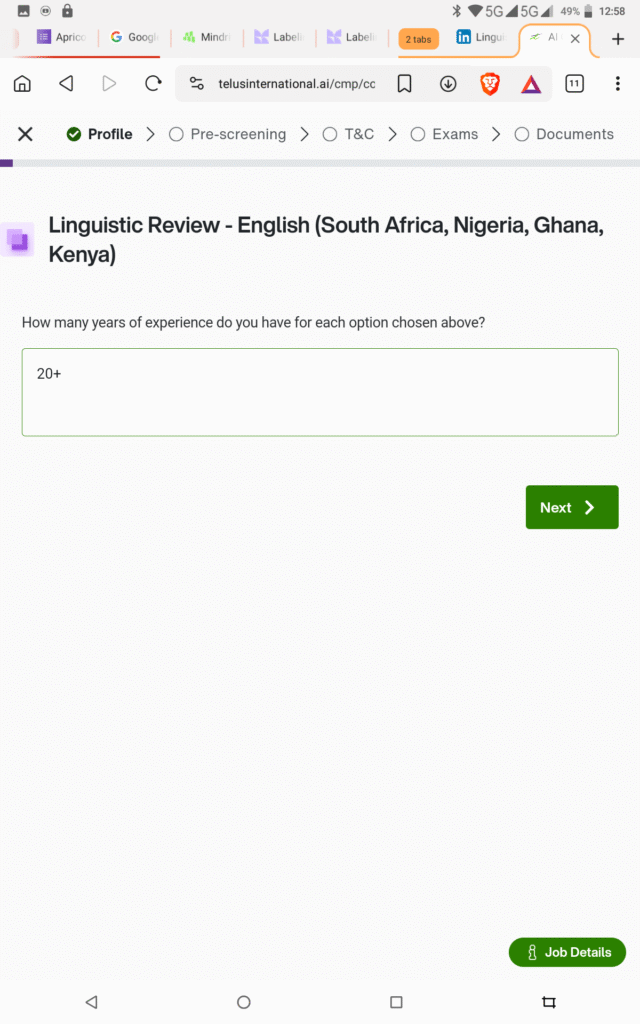Go to browser home page
640x1024 pixels.
coord(22,84)
